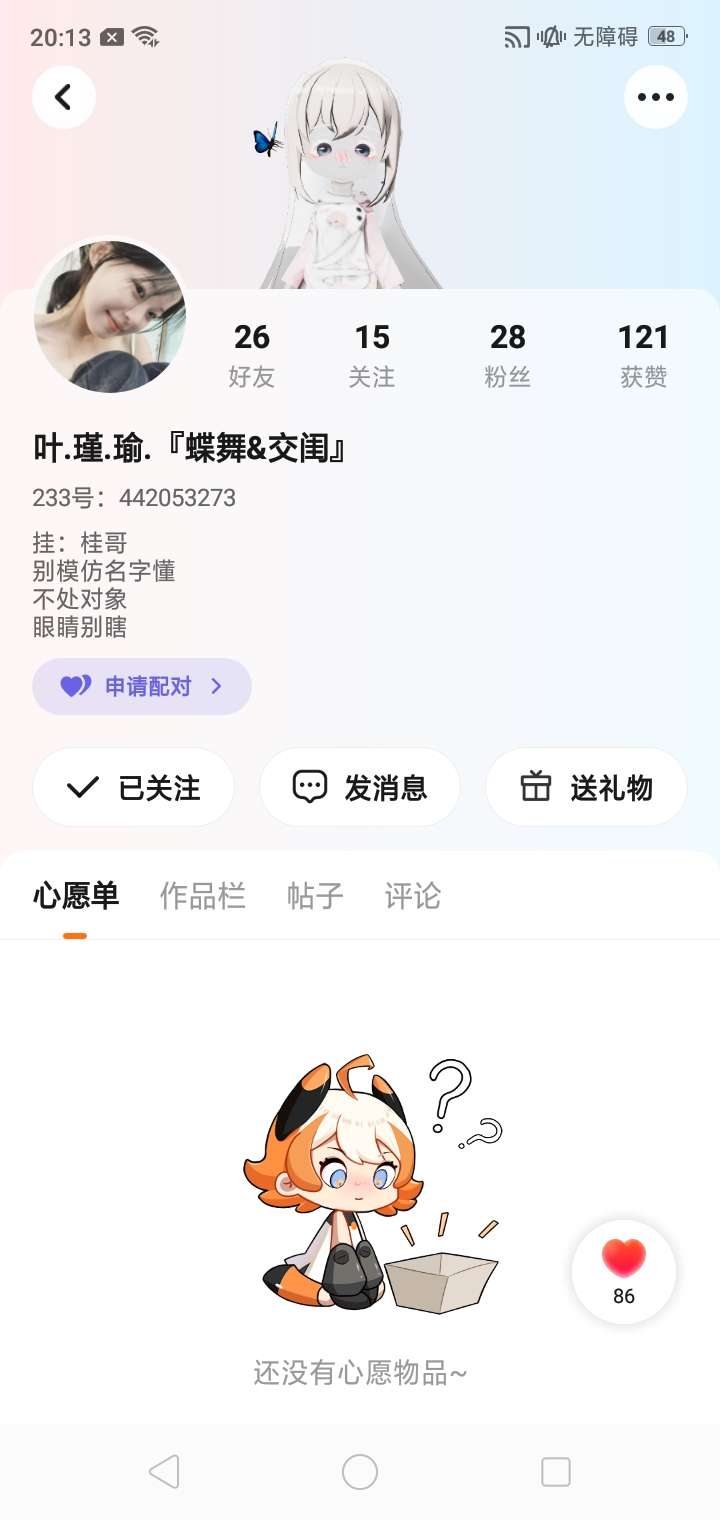This screenshot has height=1520, width=720.
Task: Open recent apps from the navigation bar
Action: [555, 1472]
